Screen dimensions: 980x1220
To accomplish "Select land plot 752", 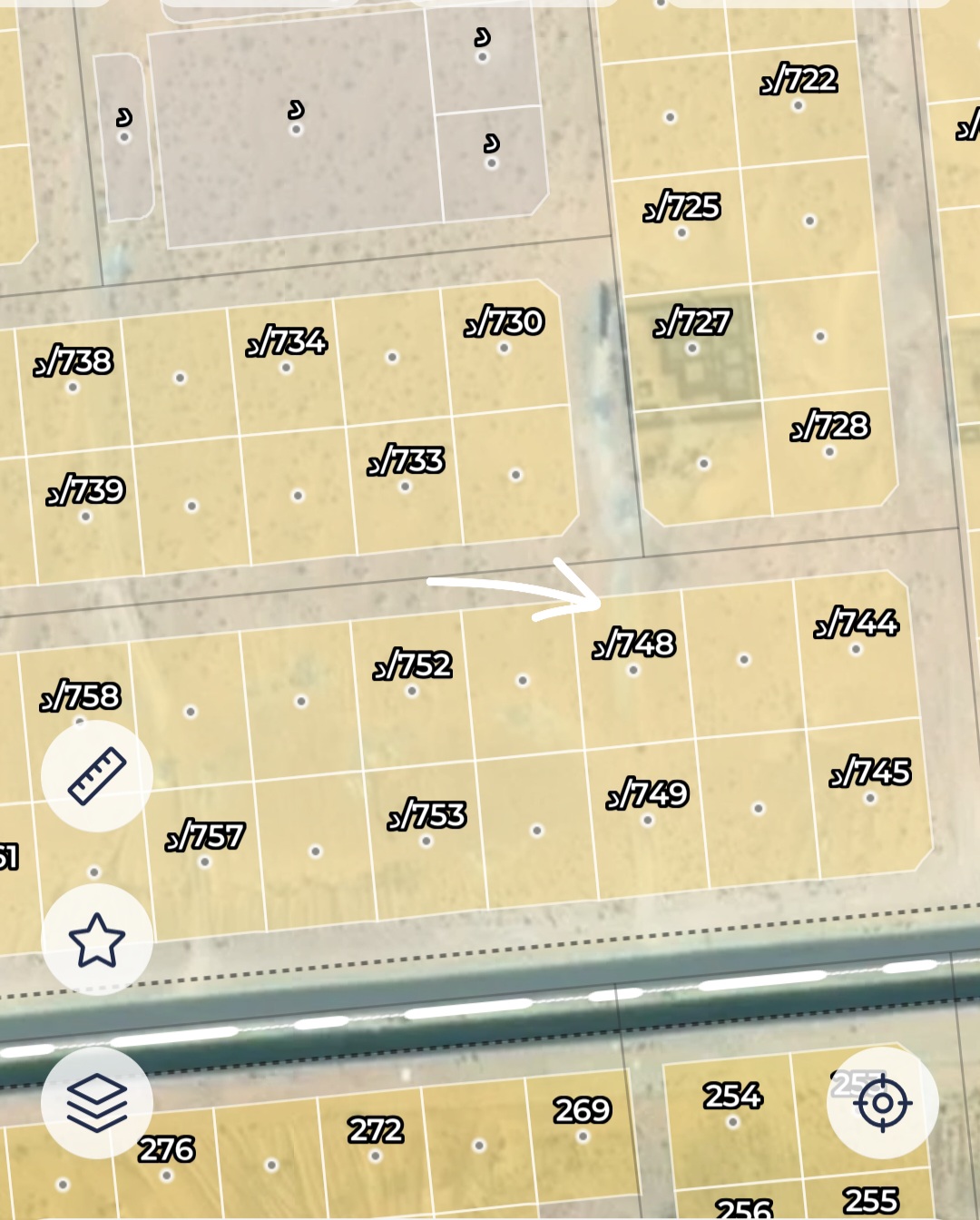I will (x=412, y=691).
